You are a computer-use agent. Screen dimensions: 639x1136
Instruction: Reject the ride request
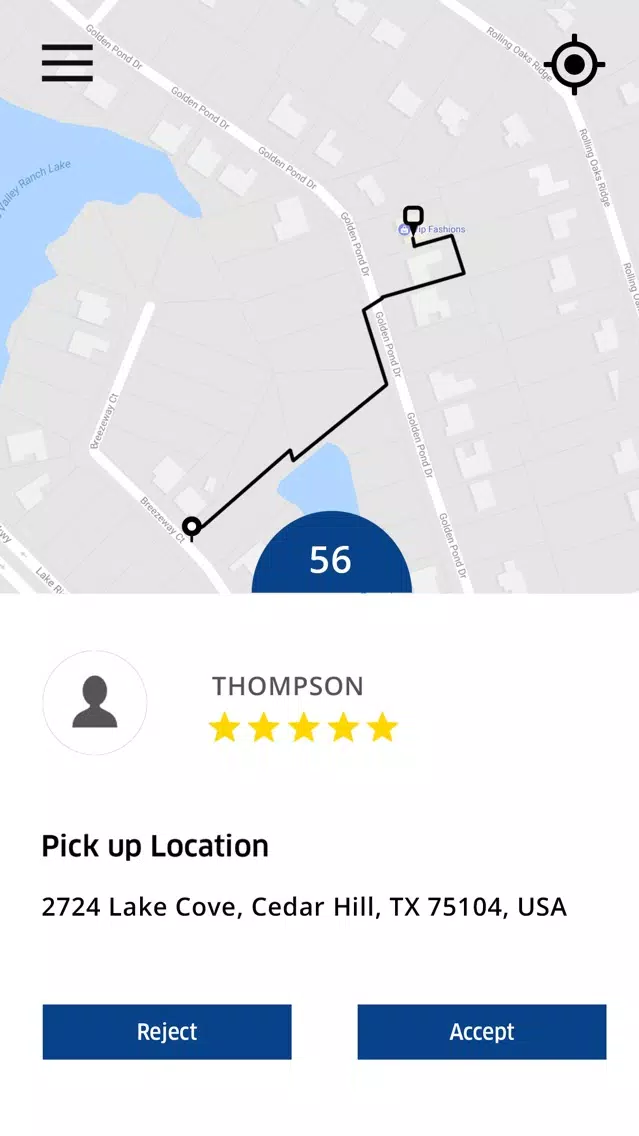pos(167,1032)
